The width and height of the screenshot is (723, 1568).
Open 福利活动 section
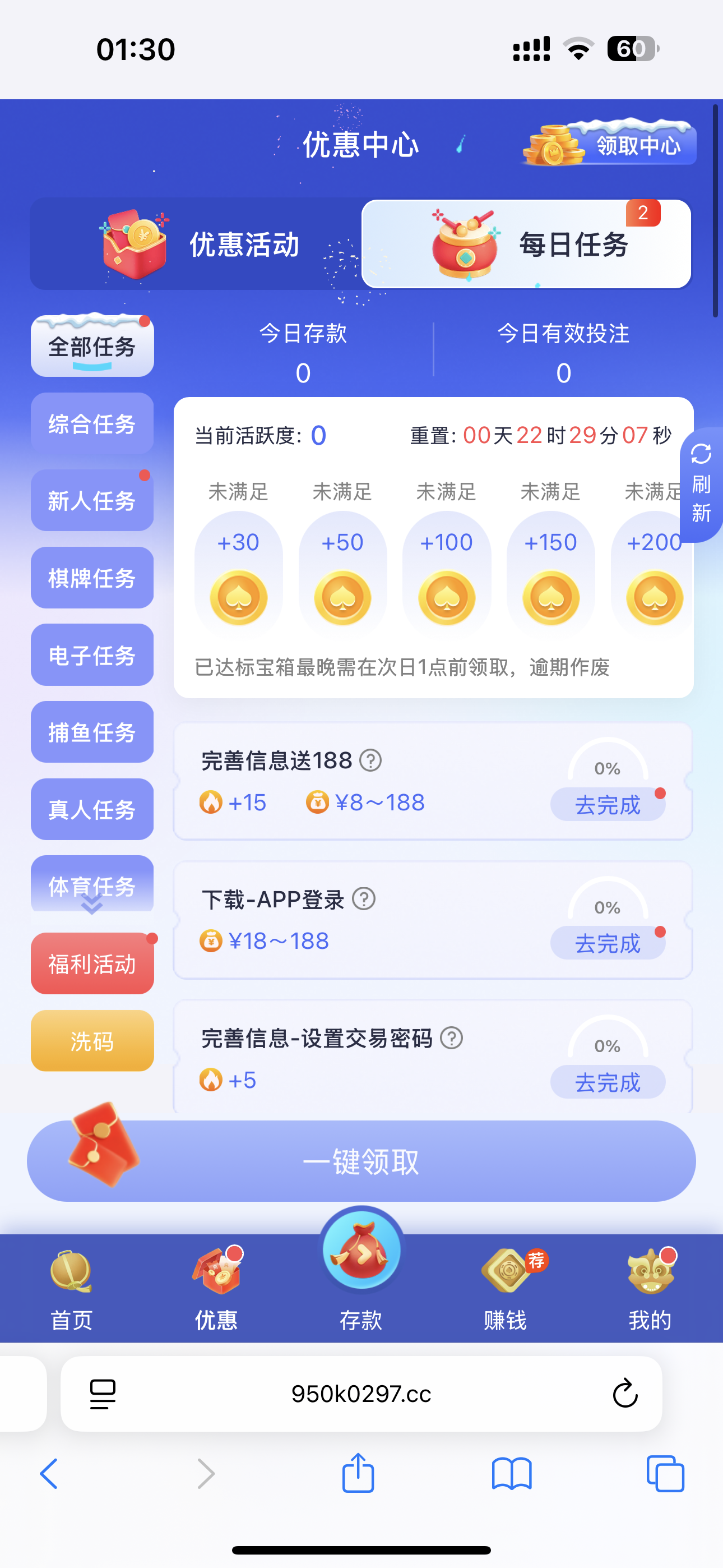[92, 963]
